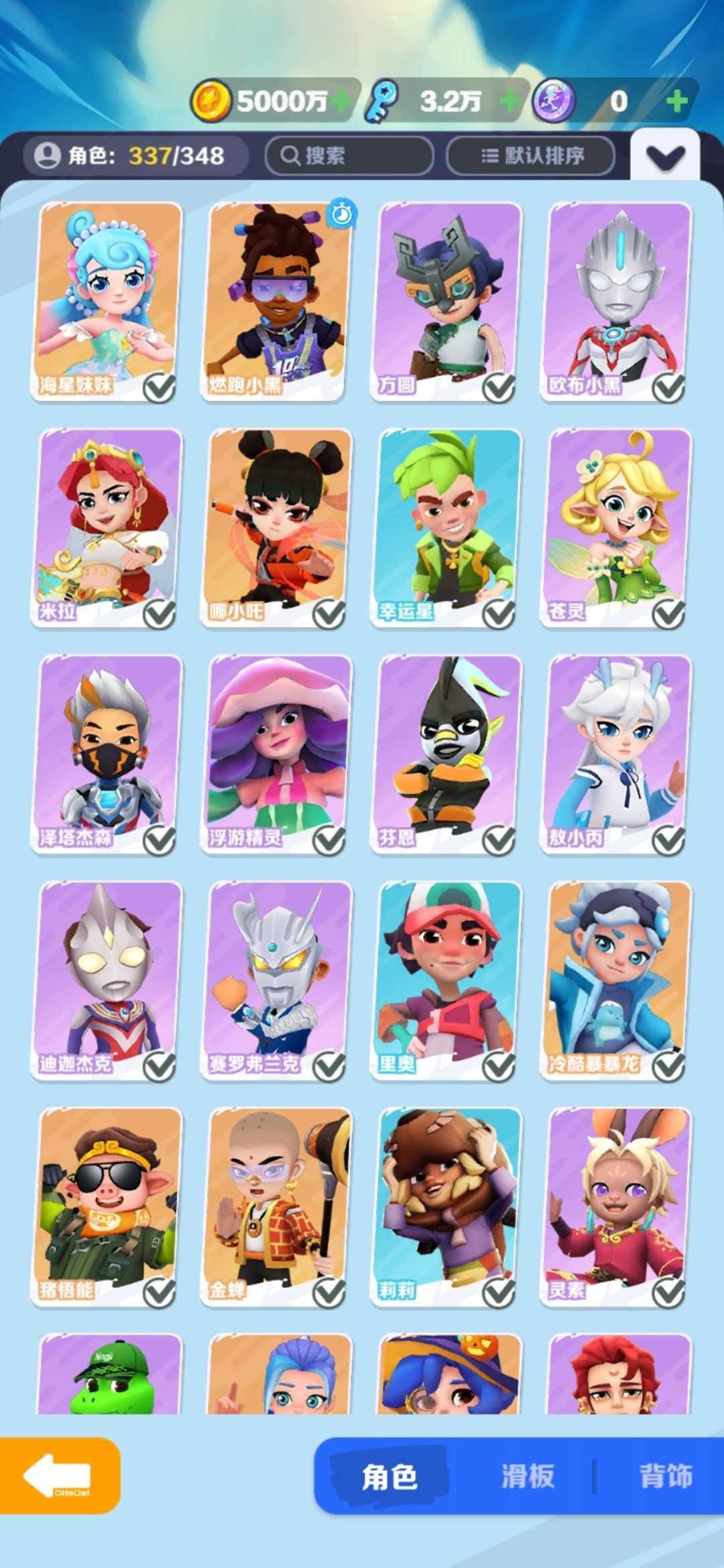Select the 哪小吒 character card
Image resolution: width=724 pixels, height=1568 pixels.
(276, 527)
